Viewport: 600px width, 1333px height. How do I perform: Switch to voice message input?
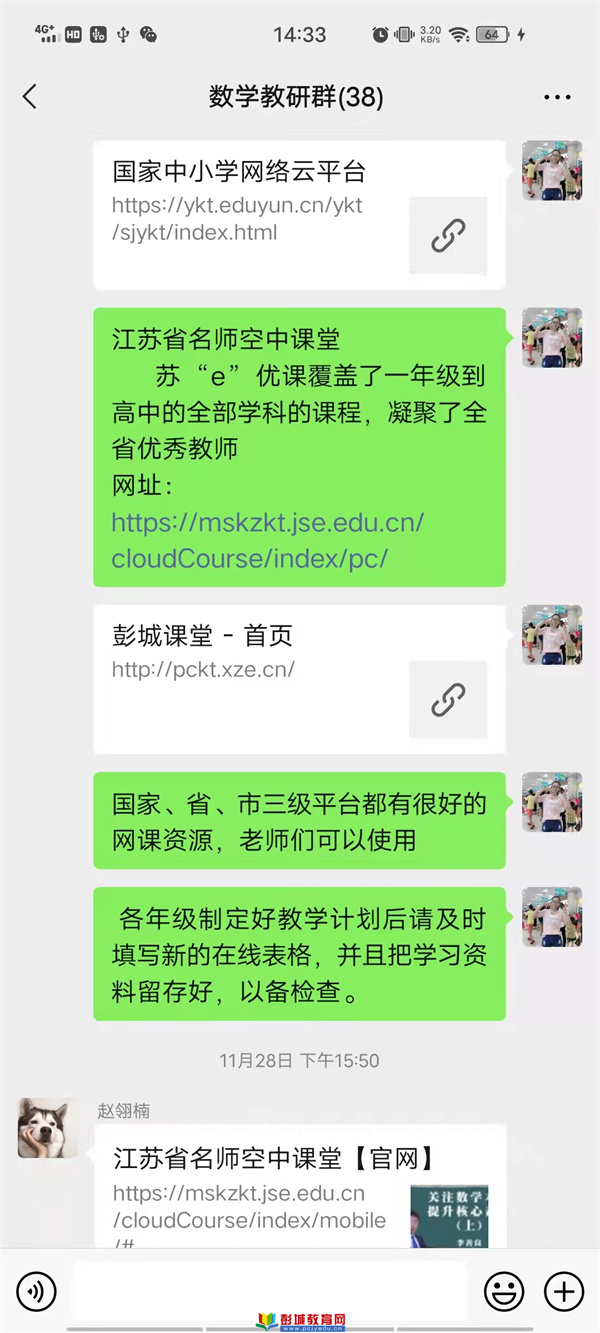pyautogui.click(x=37, y=1292)
